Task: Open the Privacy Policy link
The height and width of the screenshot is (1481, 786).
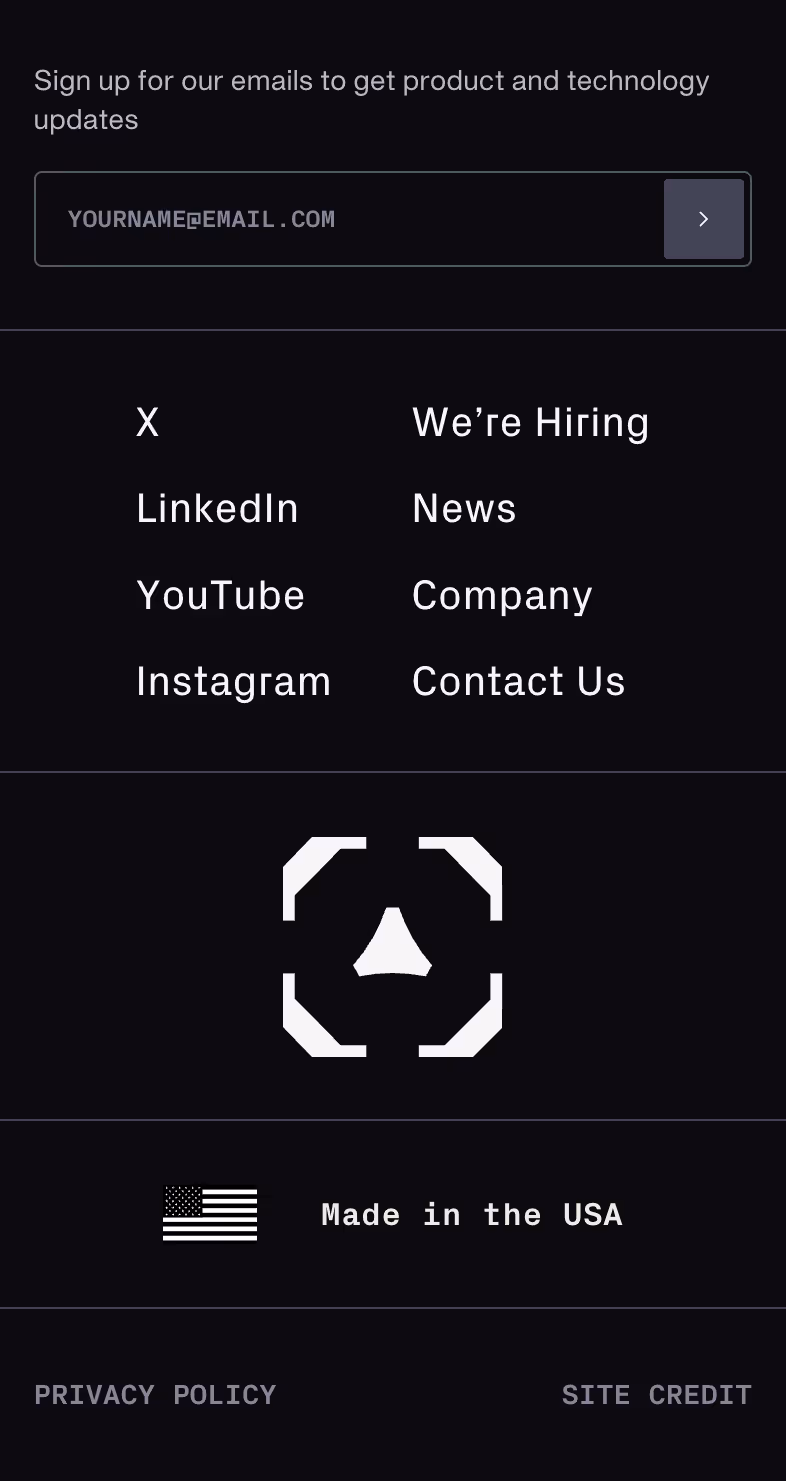Action: 155,1394
